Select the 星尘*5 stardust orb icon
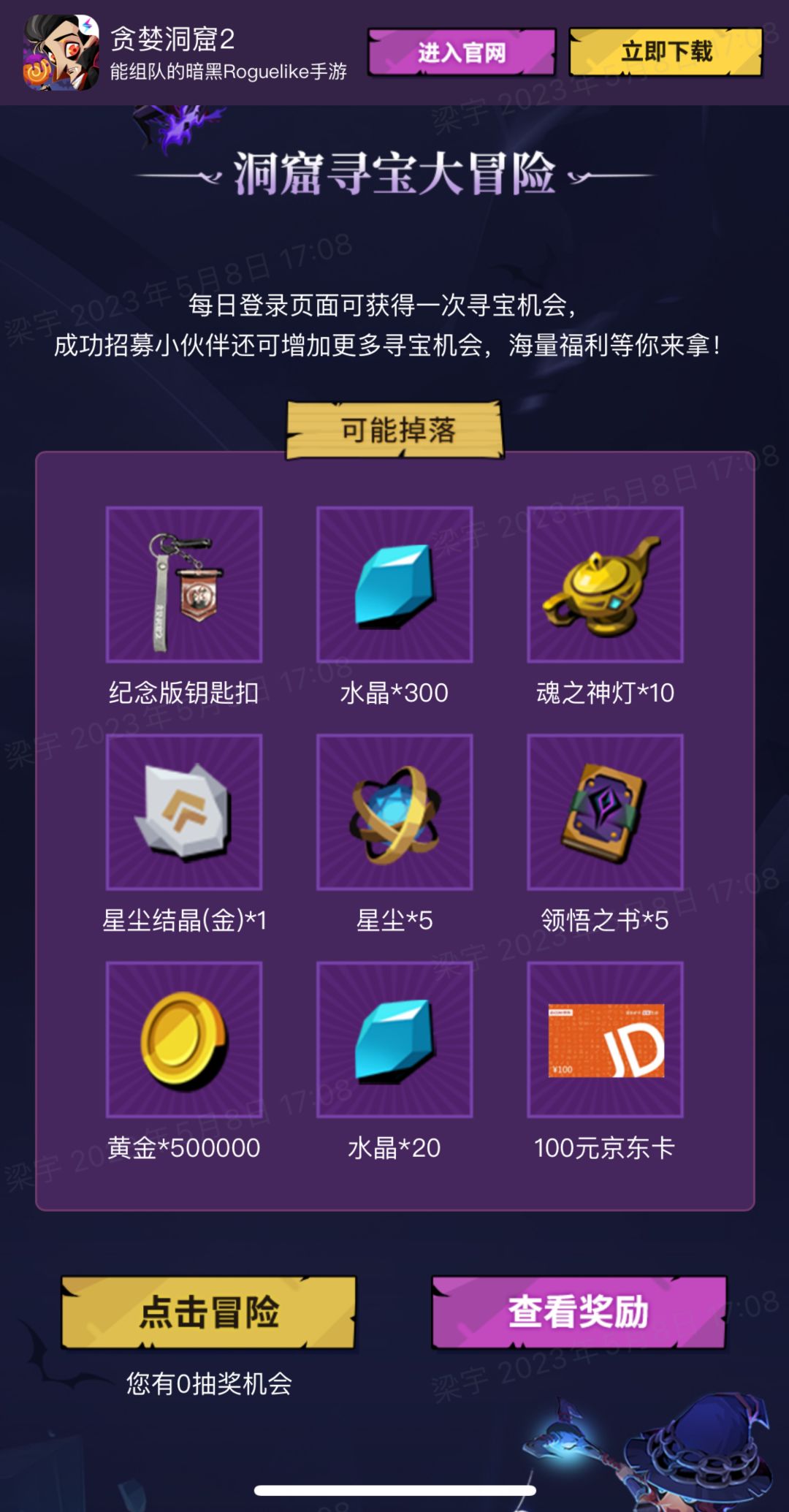The image size is (789, 1512). click(x=394, y=811)
